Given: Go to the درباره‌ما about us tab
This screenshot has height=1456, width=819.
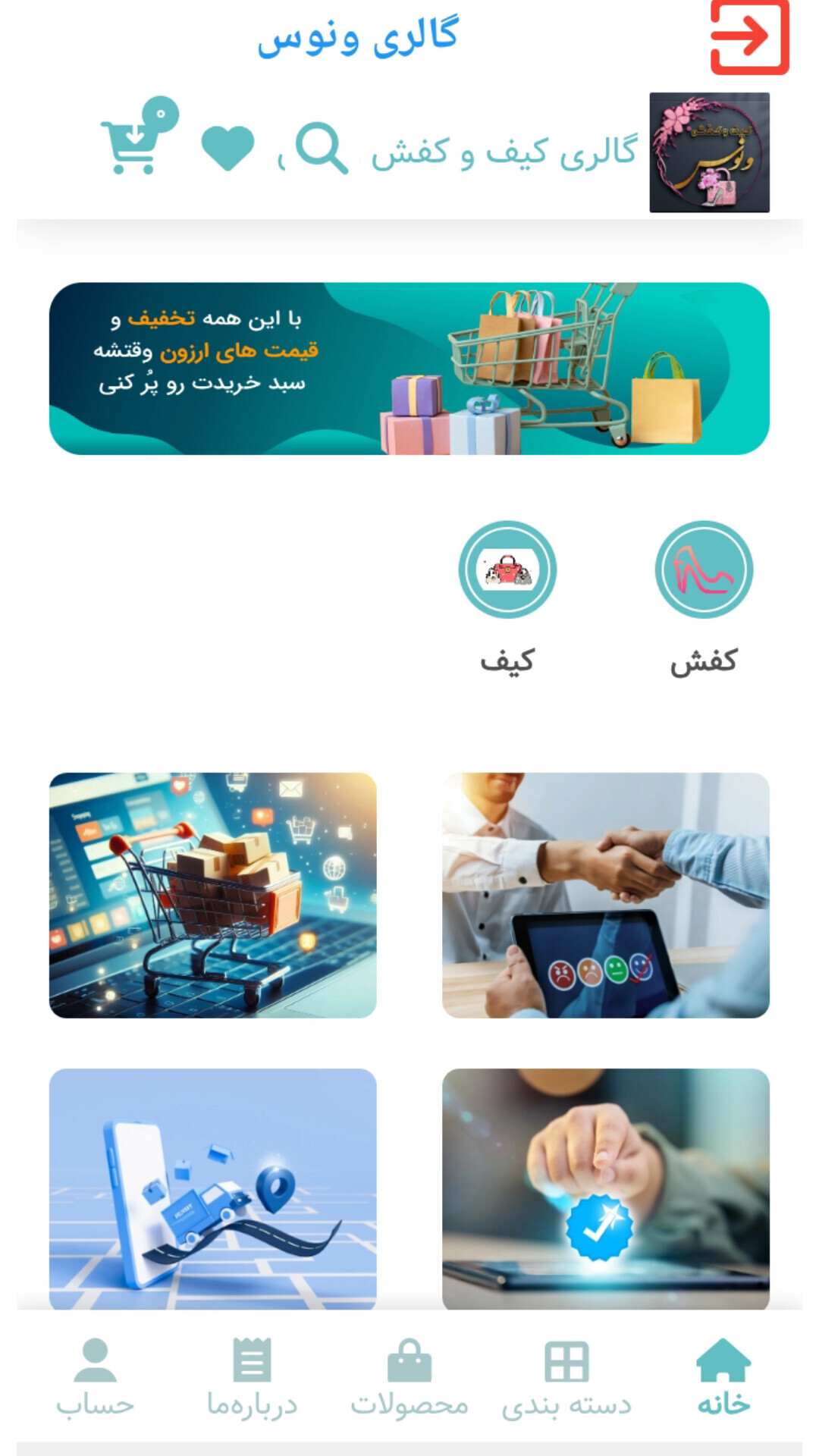Looking at the screenshot, I should [x=252, y=1377].
